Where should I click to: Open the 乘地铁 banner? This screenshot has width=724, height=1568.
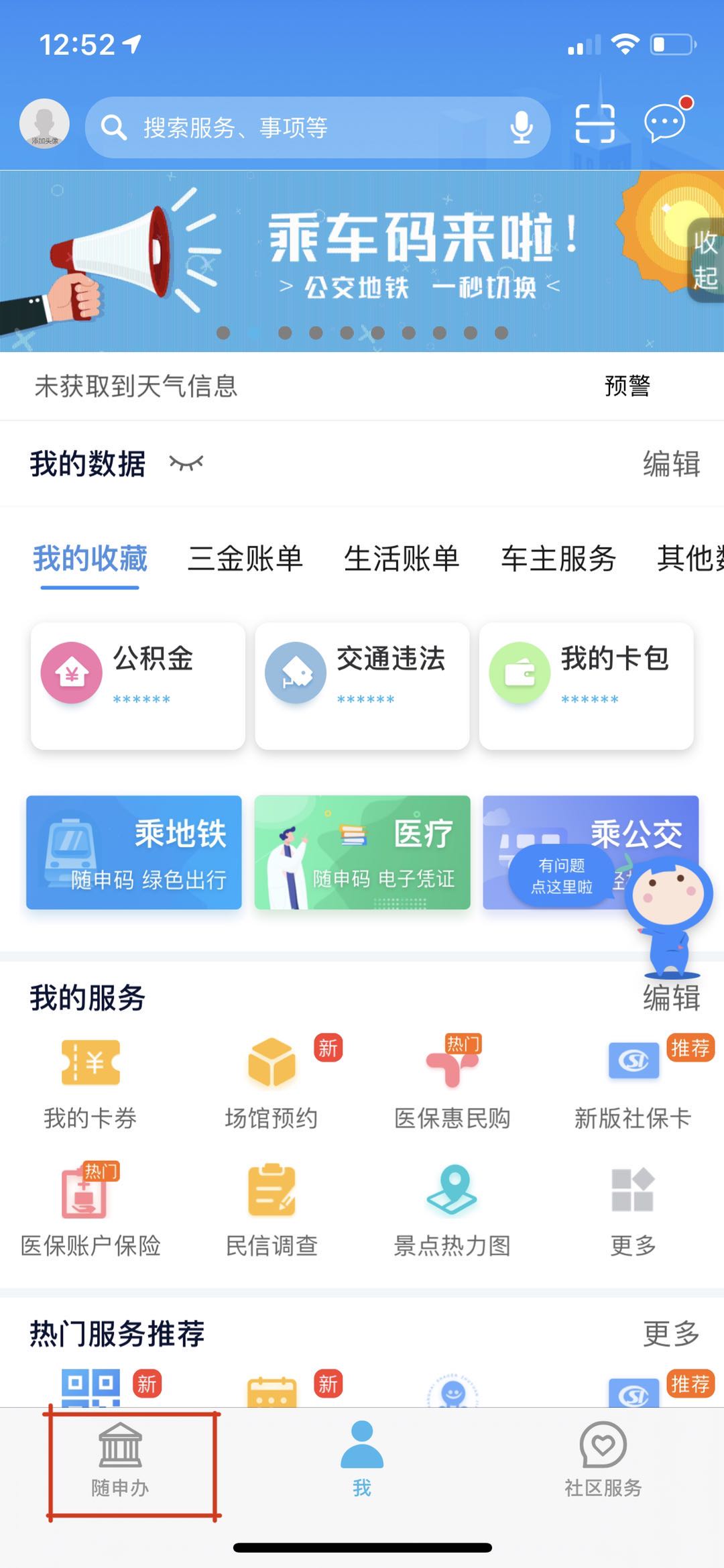[x=134, y=852]
